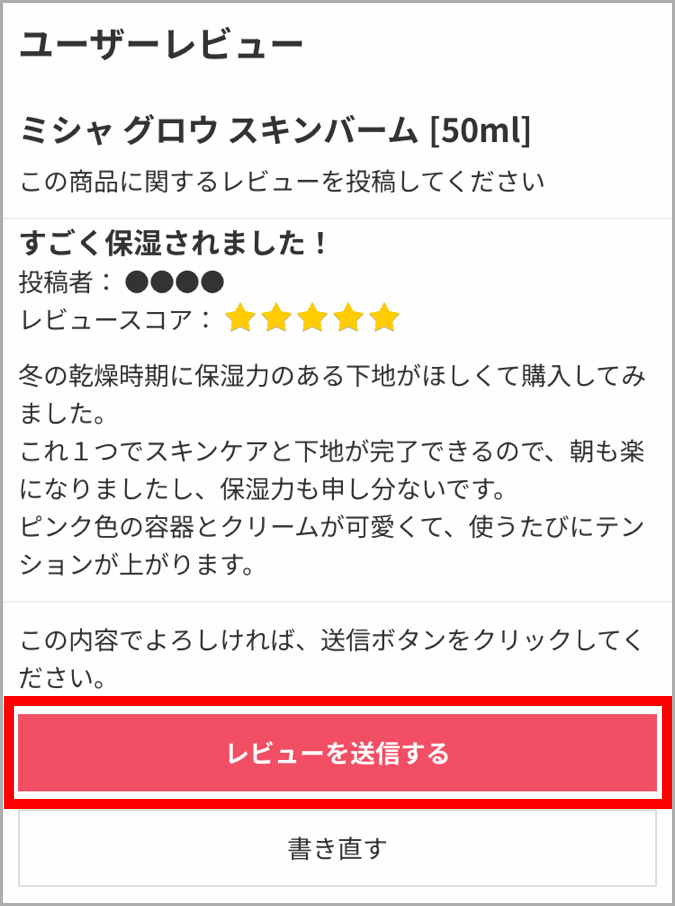This screenshot has height=906, width=675.
Task: Select 書き直す to rewrite the review
Action: (337, 849)
